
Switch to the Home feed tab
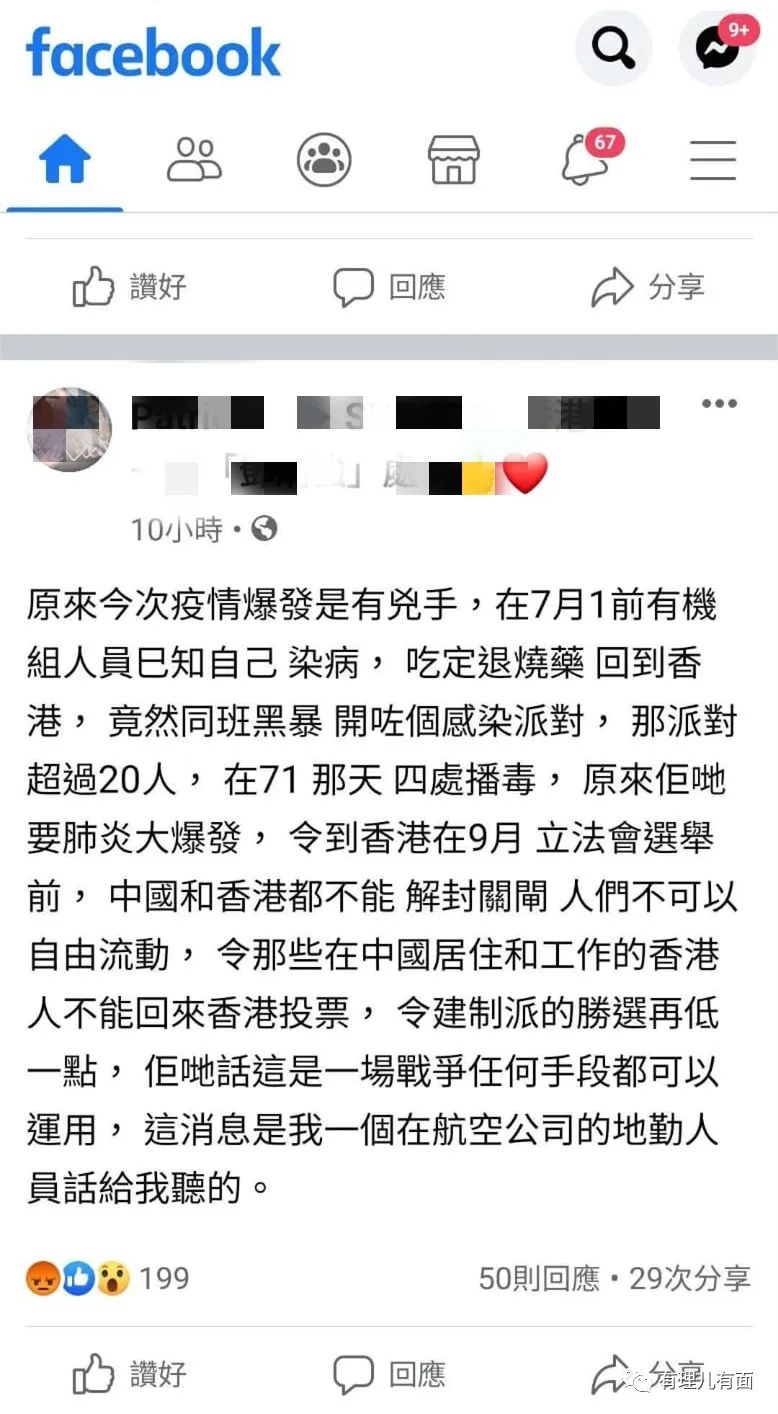[x=64, y=159]
